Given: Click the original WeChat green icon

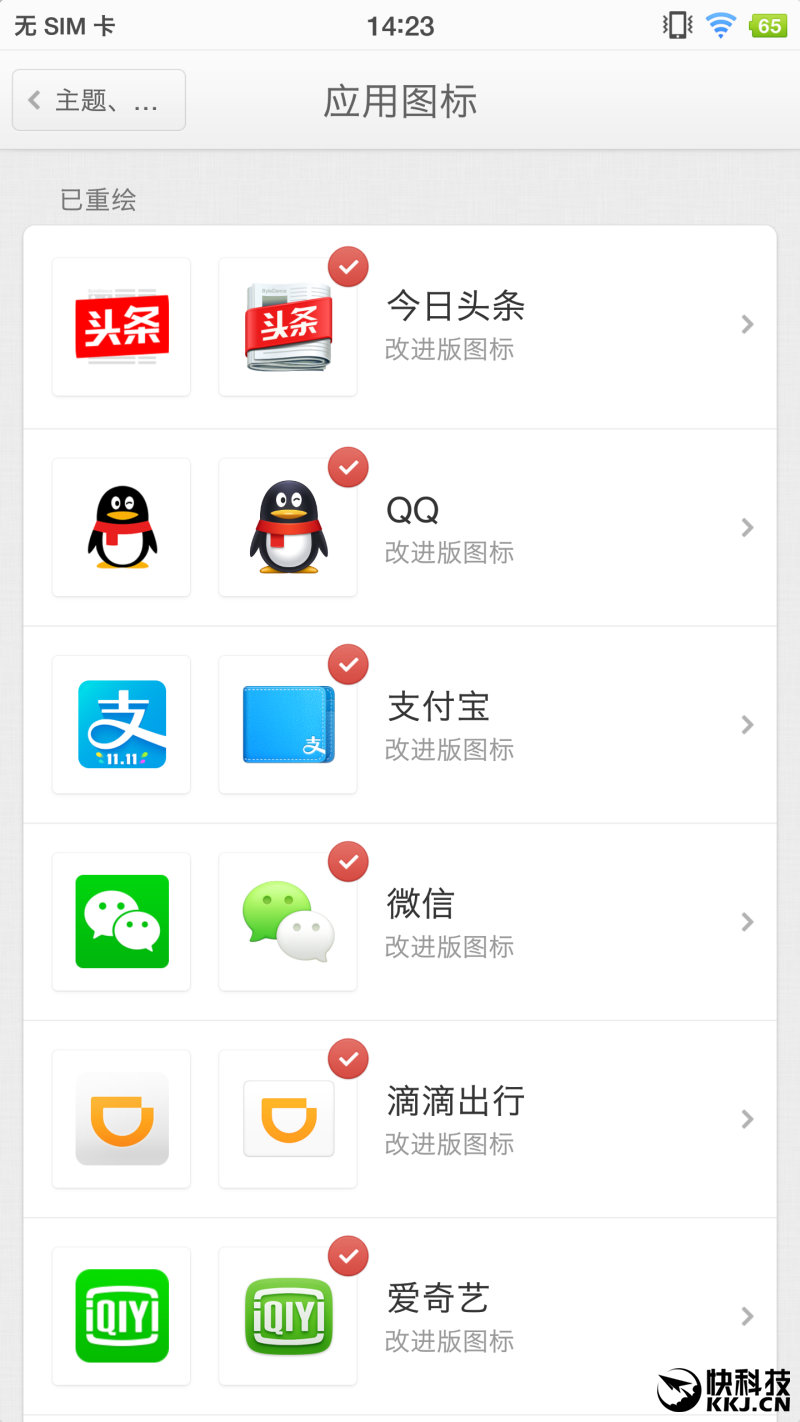Looking at the screenshot, I should coord(121,921).
